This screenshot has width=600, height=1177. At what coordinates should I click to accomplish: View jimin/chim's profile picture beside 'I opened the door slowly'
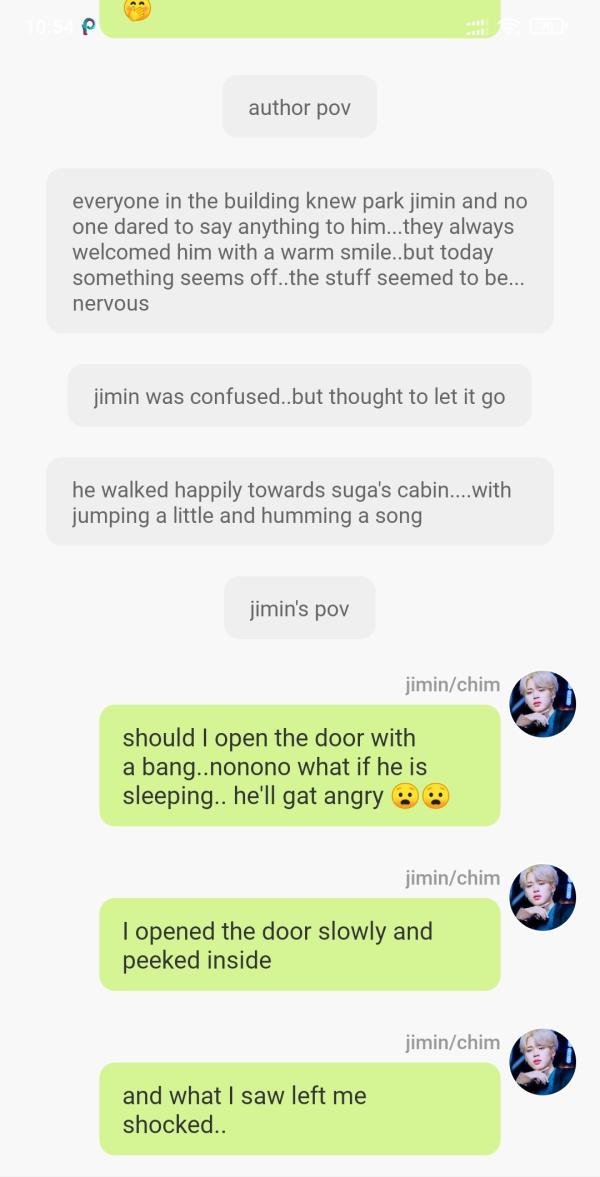point(543,897)
